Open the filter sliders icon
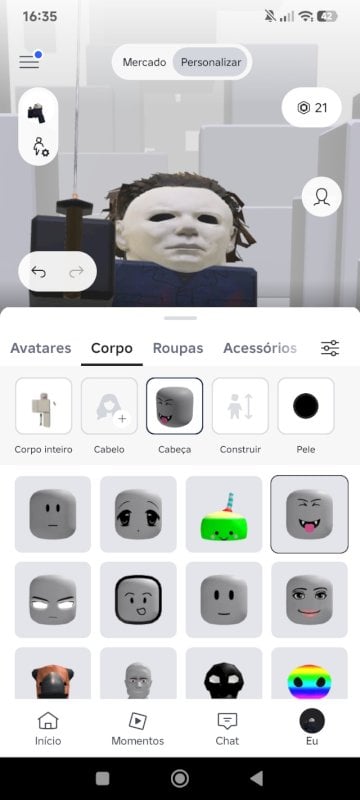 click(330, 348)
